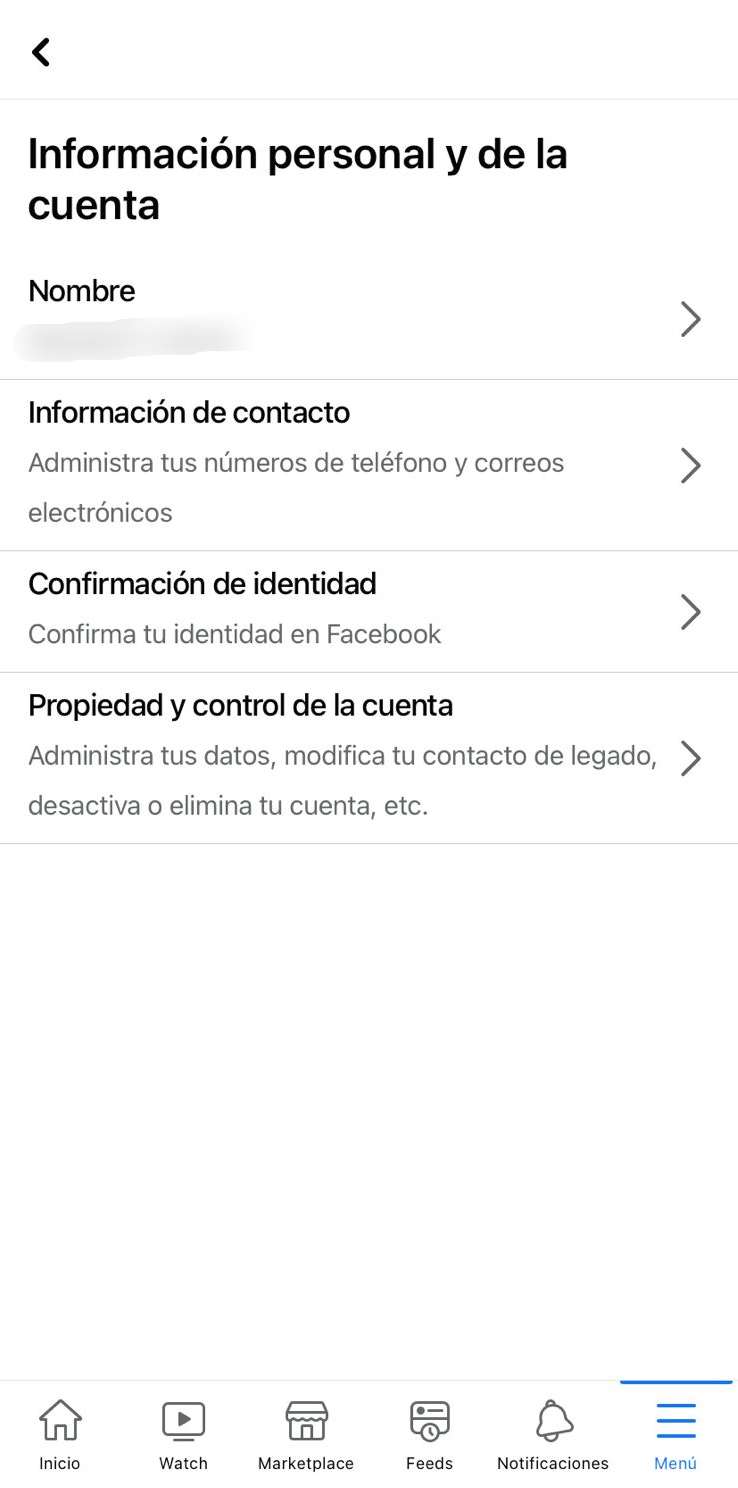Open Confirmación de identidad
Screen dimensions: 738x1488
369,611
